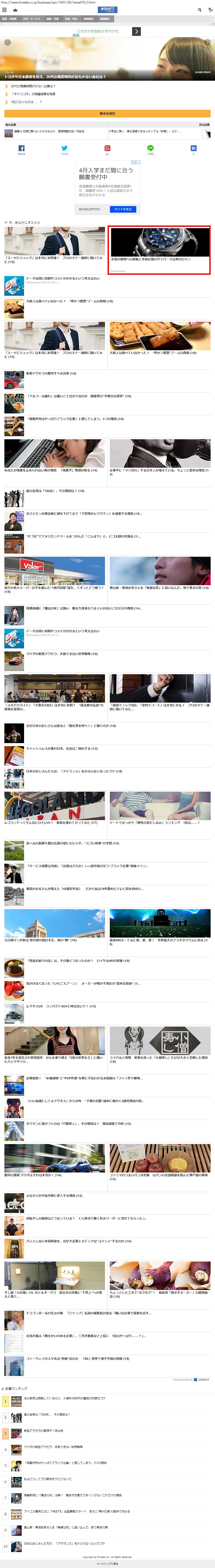Share the article on Google+
The height and width of the screenshot is (1568, 215).
coord(107,149)
